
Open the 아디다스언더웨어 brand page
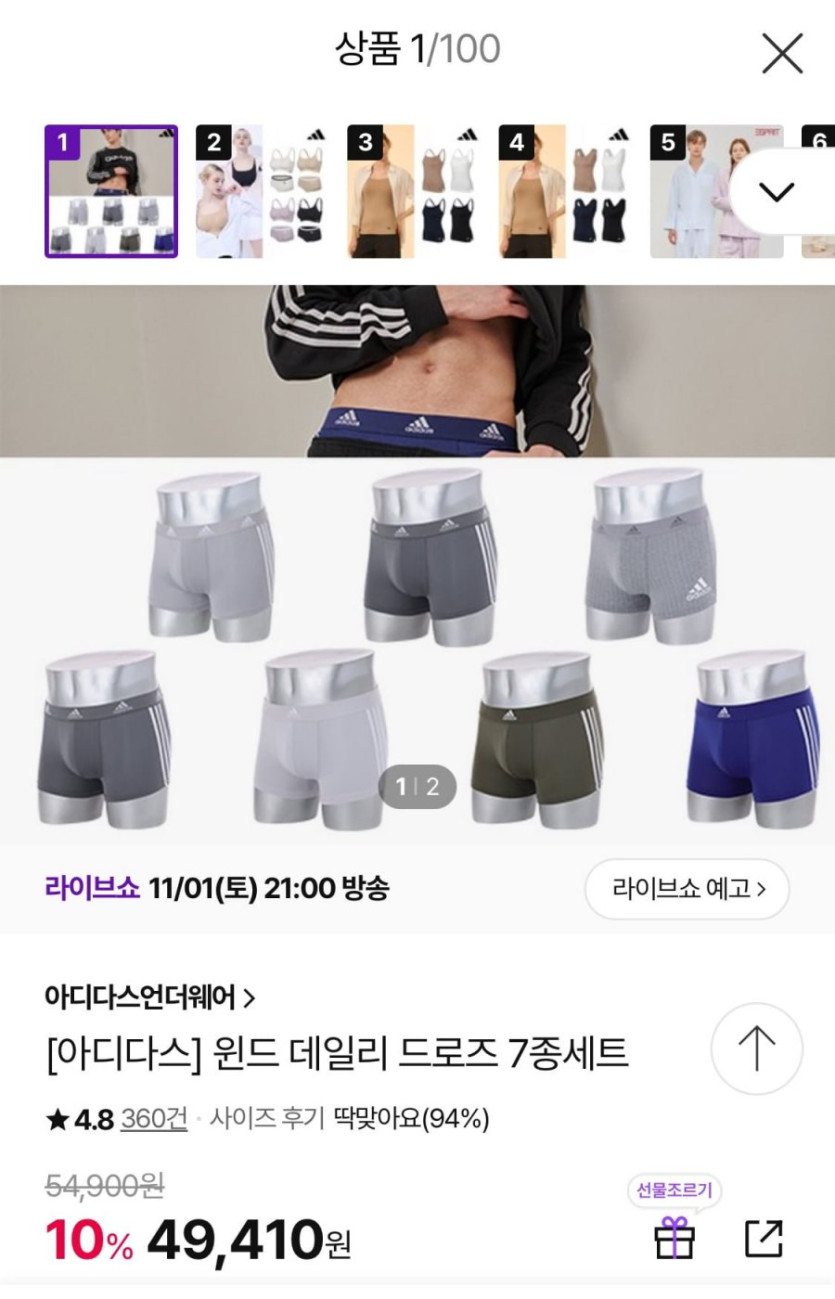[x=150, y=997]
